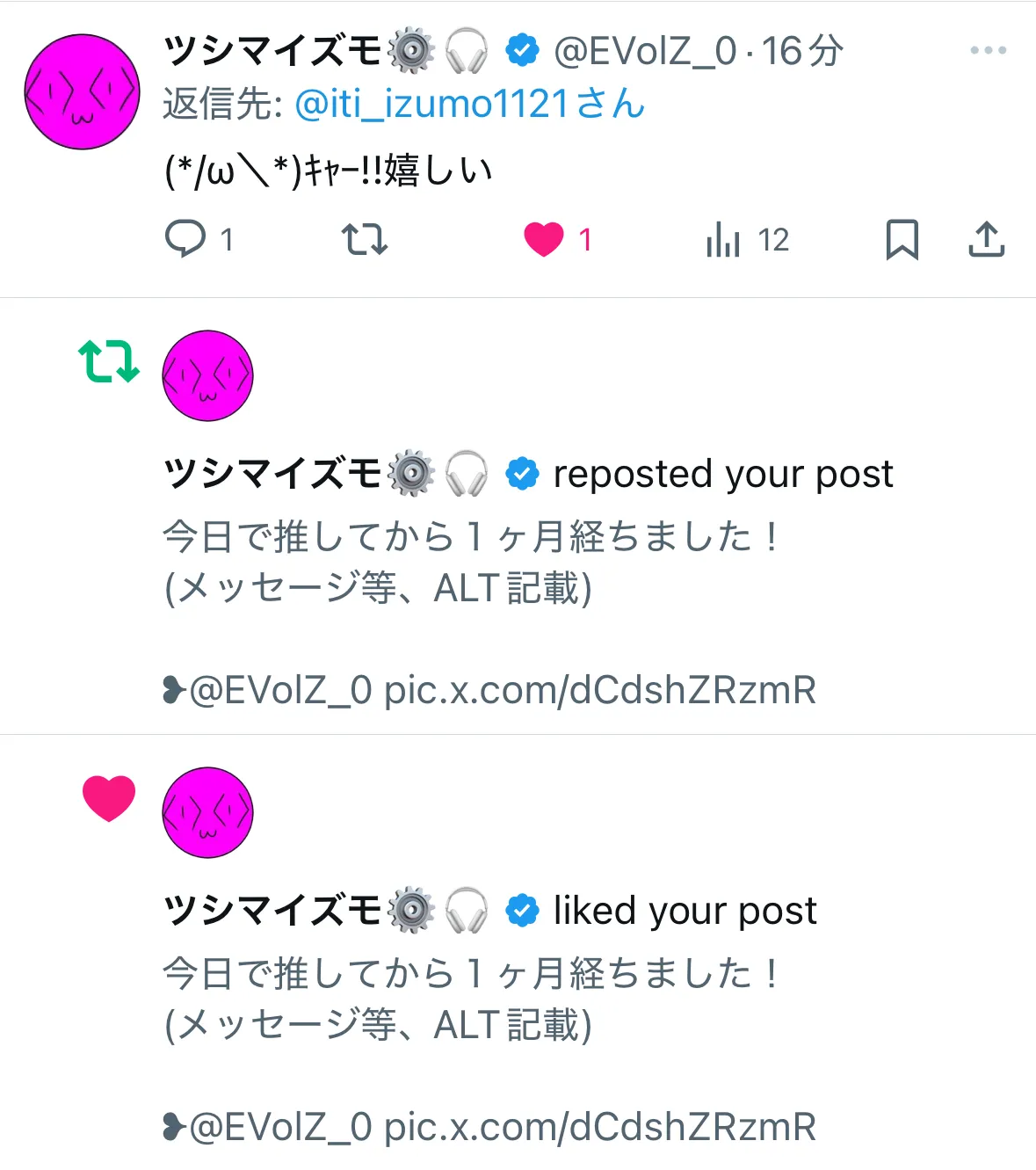Unlike the キャー!!嬉しい reply
Viewport: 1036px width, 1170px height.
click(557, 239)
